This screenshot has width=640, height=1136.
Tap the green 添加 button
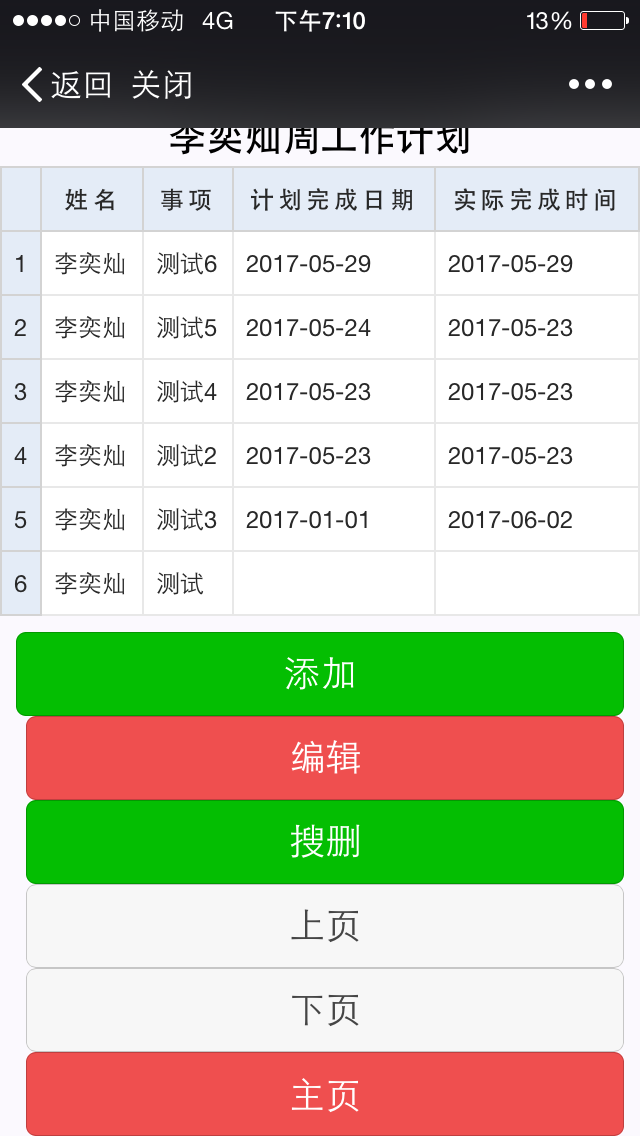[320, 674]
